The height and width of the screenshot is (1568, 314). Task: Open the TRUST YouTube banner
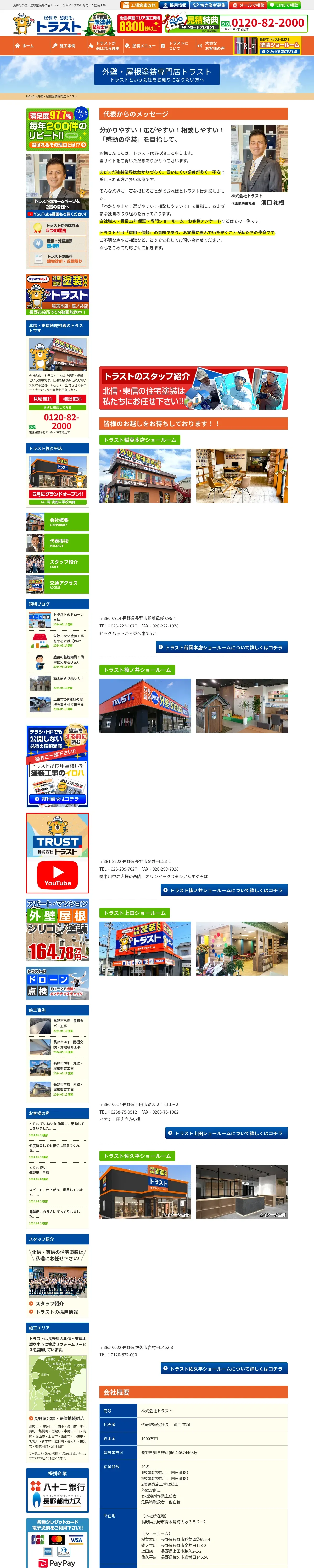click(57, 853)
